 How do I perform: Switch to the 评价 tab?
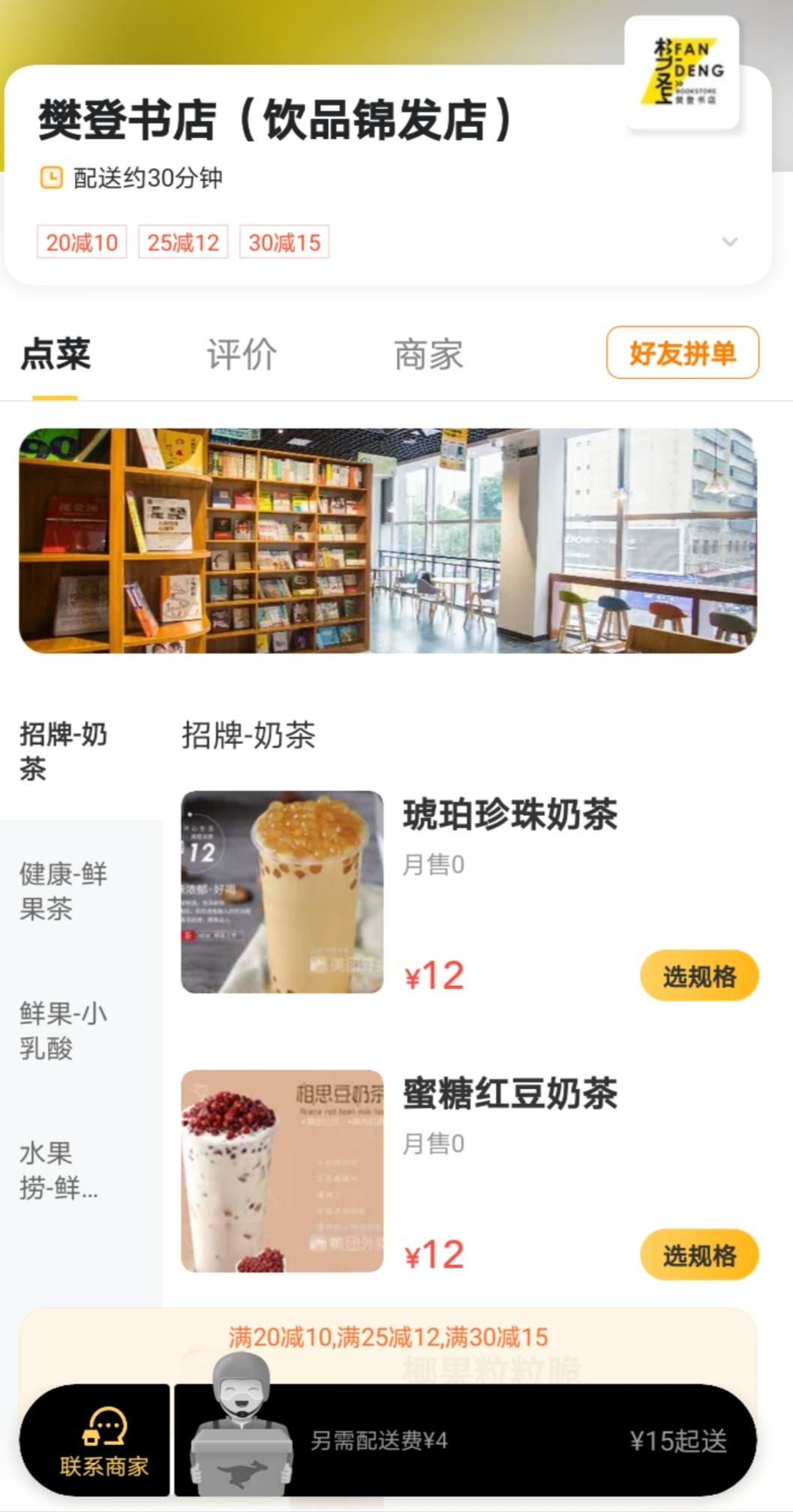coord(242,354)
